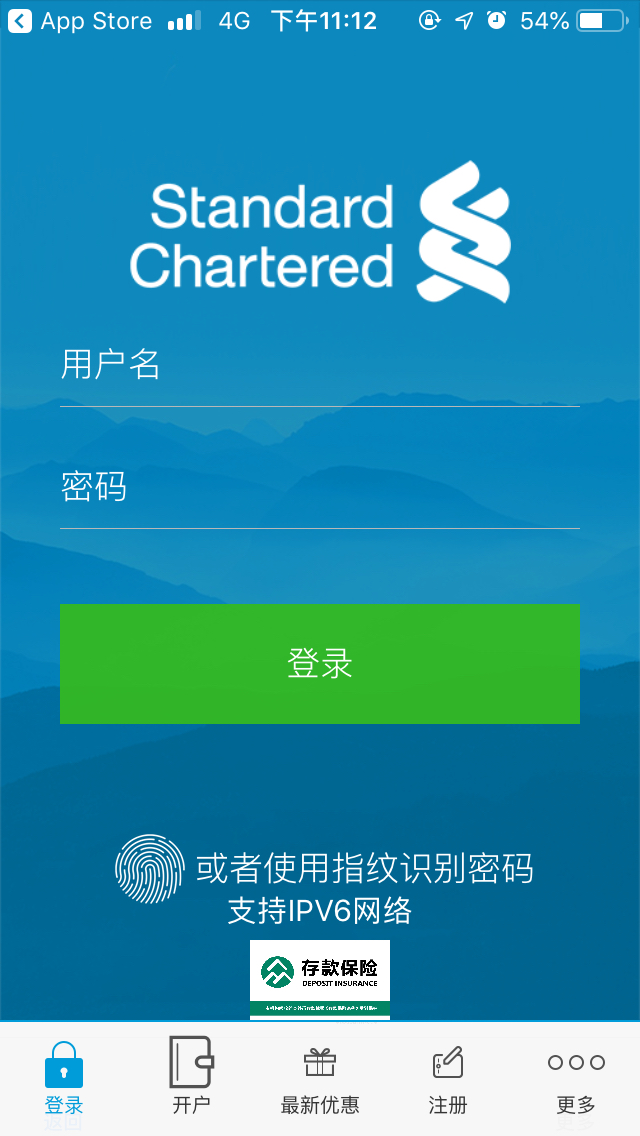Image resolution: width=640 pixels, height=1136 pixels.
Task: Tap the 用户名 username field
Action: click(x=320, y=366)
